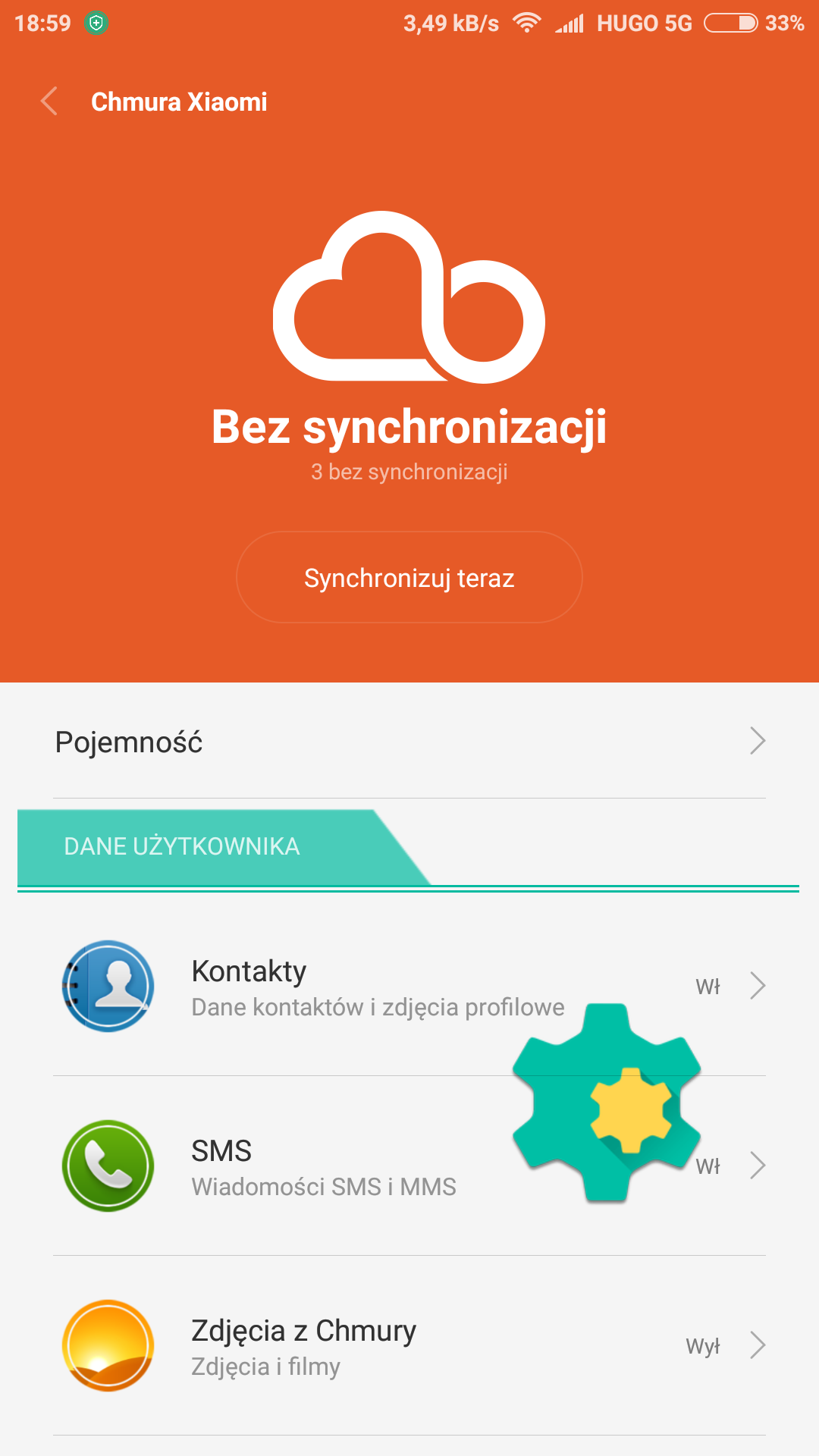Tap the floating gear settings icon

click(x=607, y=1103)
